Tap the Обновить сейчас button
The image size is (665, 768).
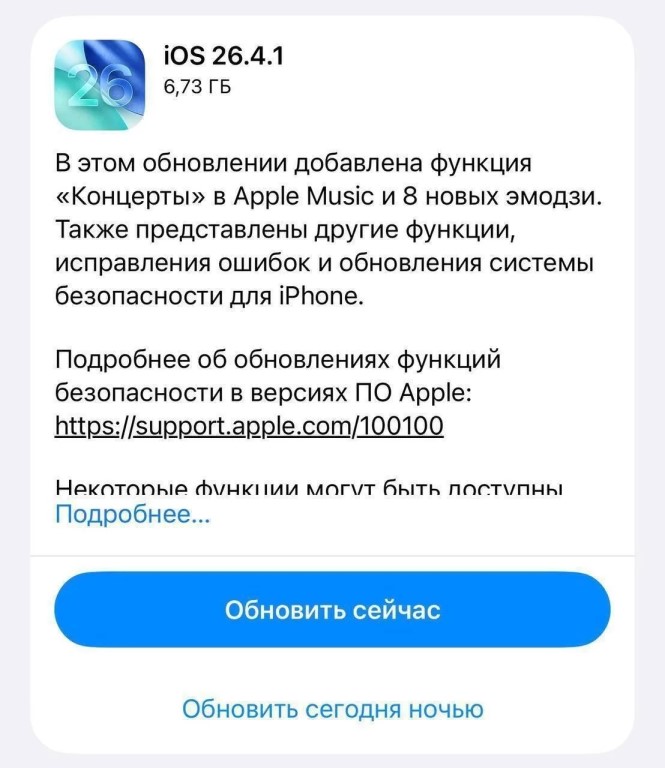332,610
